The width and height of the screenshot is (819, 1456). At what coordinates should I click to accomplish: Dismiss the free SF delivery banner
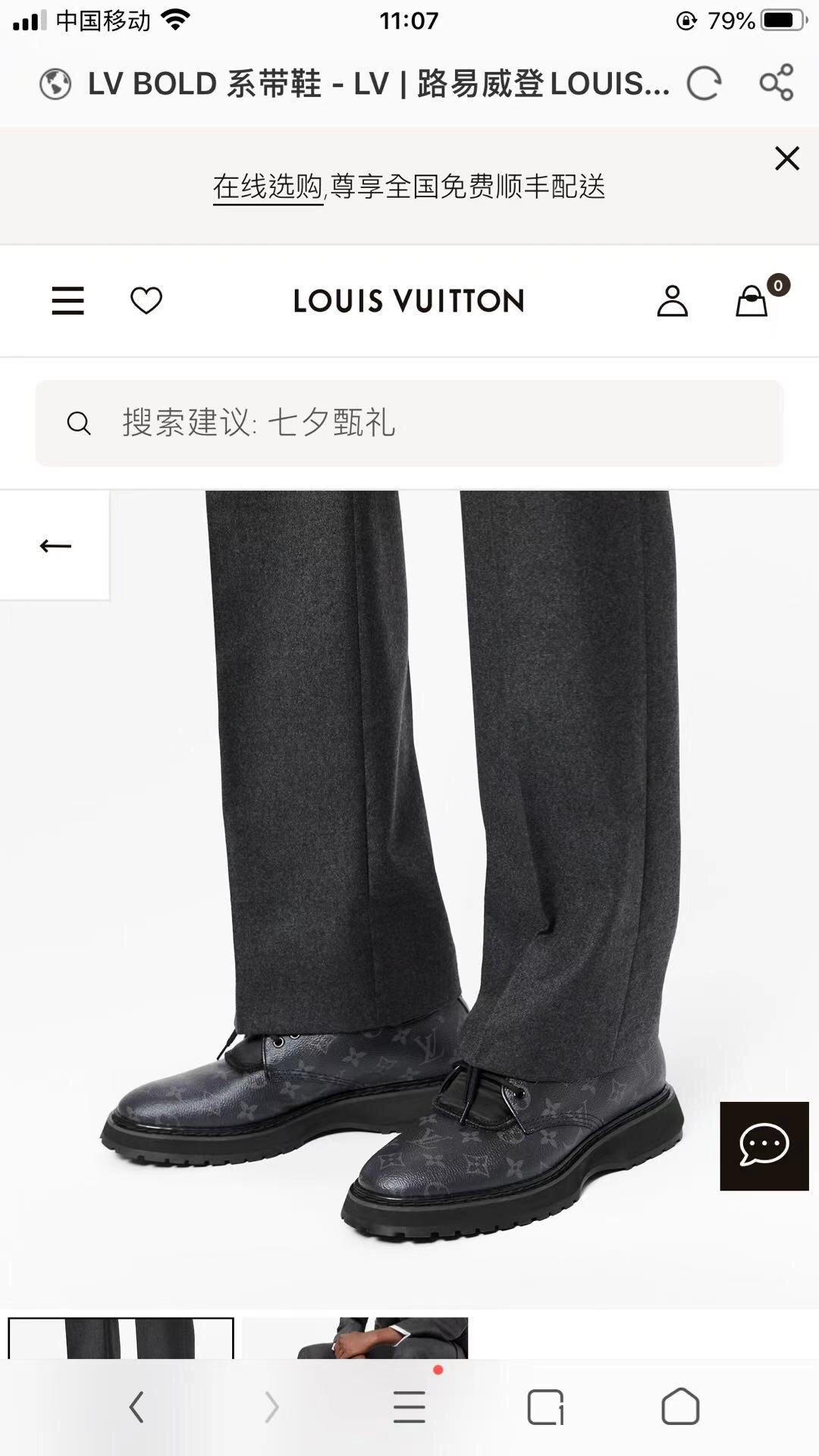pos(787,158)
